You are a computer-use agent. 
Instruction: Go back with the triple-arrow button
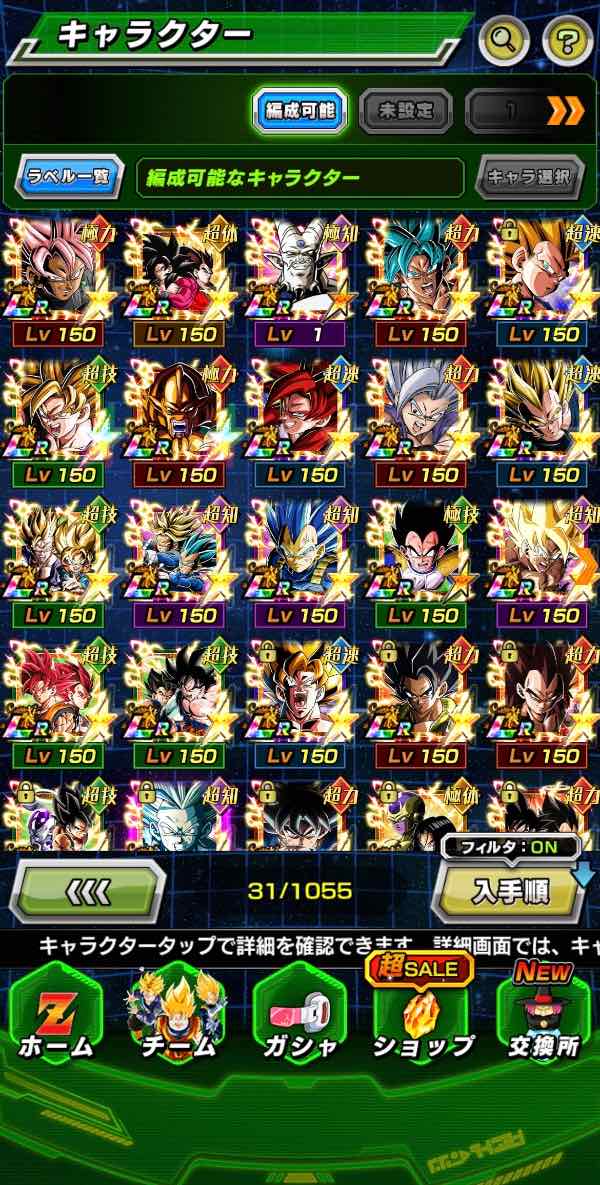(x=87, y=889)
